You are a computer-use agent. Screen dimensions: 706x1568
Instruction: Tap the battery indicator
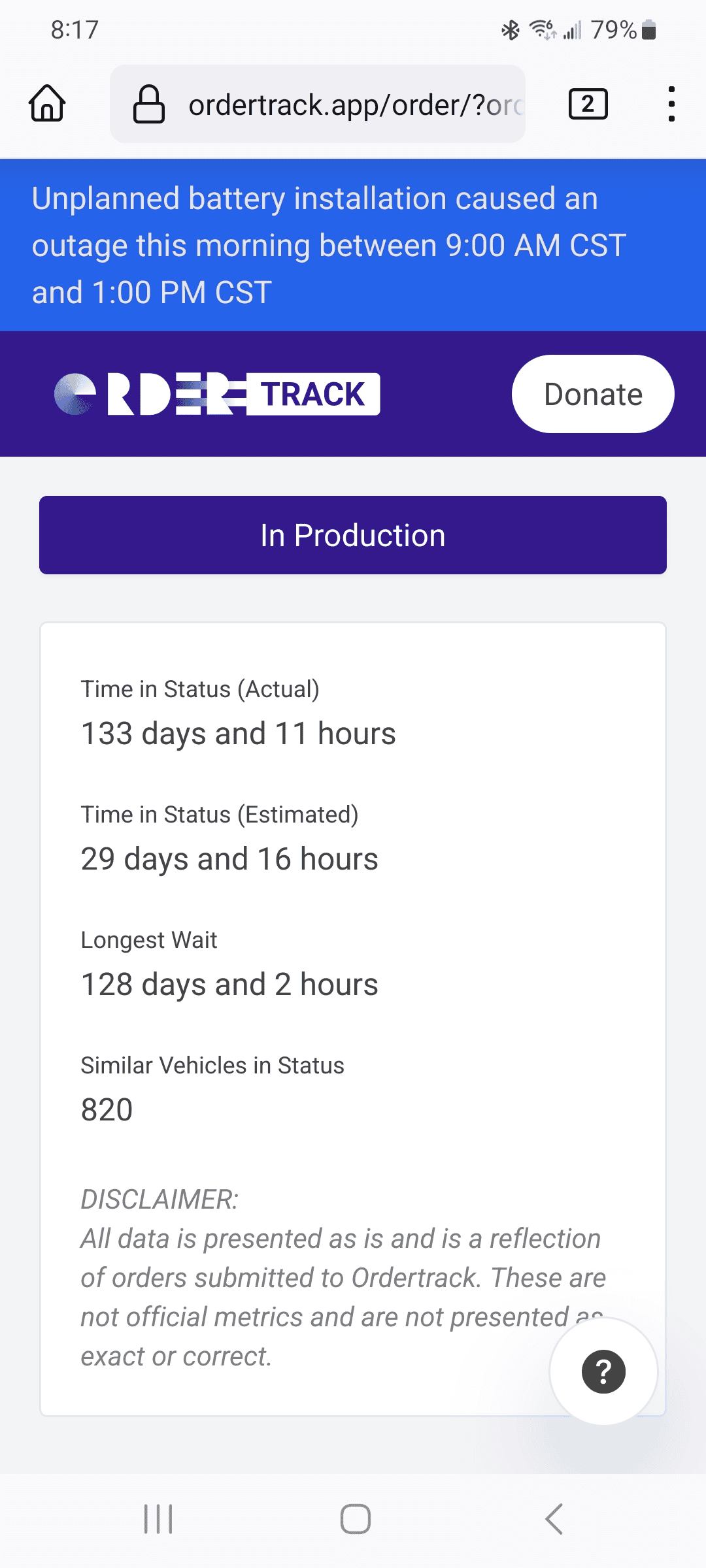pos(647,29)
